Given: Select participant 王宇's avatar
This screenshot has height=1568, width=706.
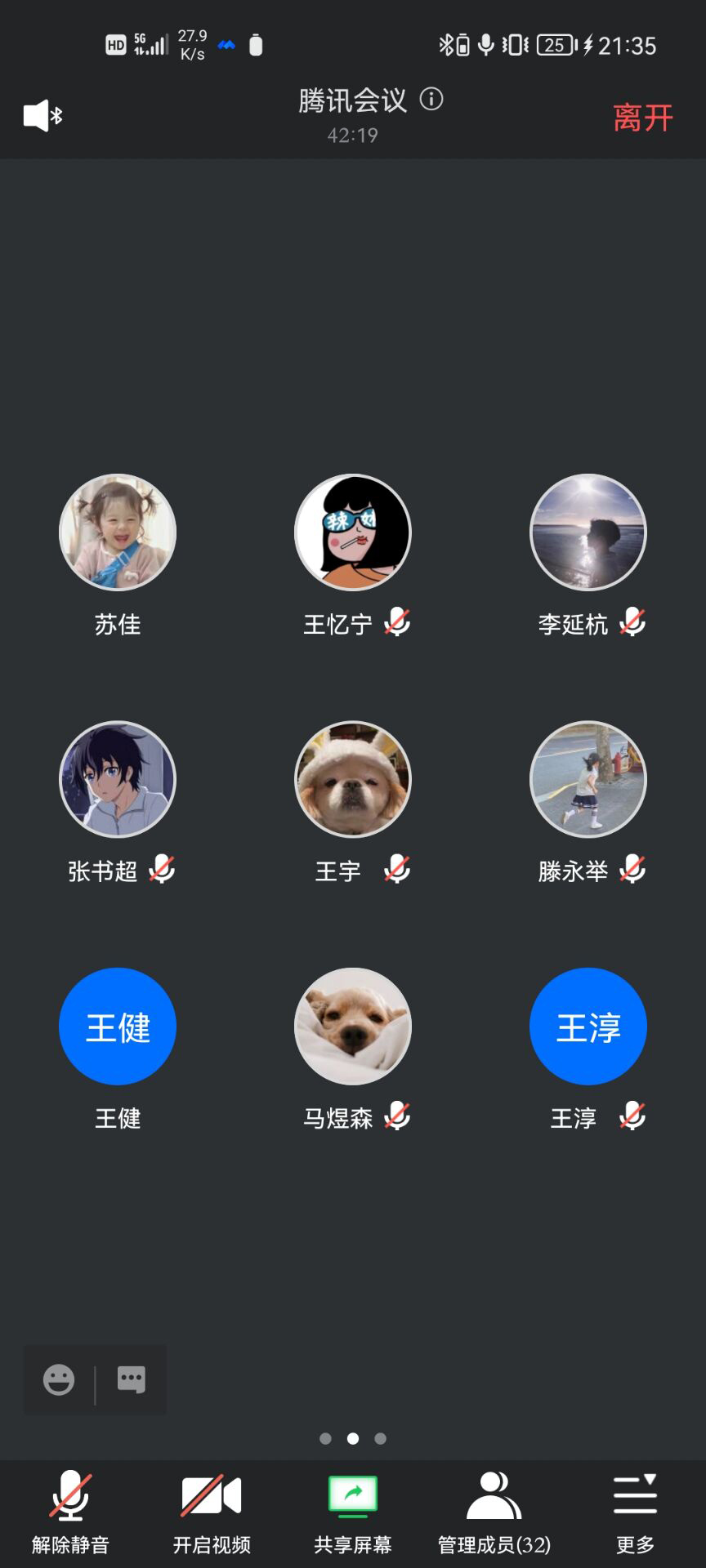Looking at the screenshot, I should [353, 779].
